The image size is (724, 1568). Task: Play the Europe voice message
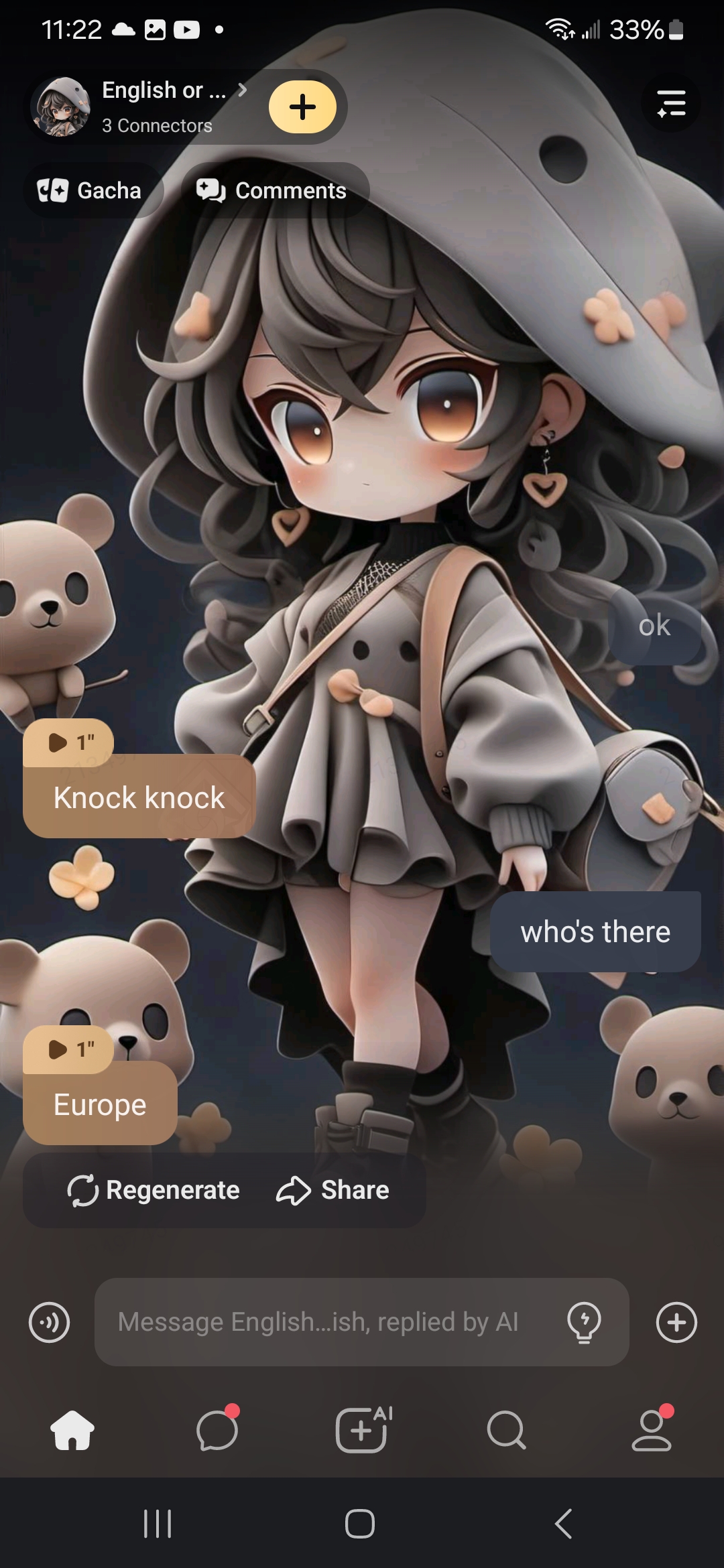(x=67, y=1049)
